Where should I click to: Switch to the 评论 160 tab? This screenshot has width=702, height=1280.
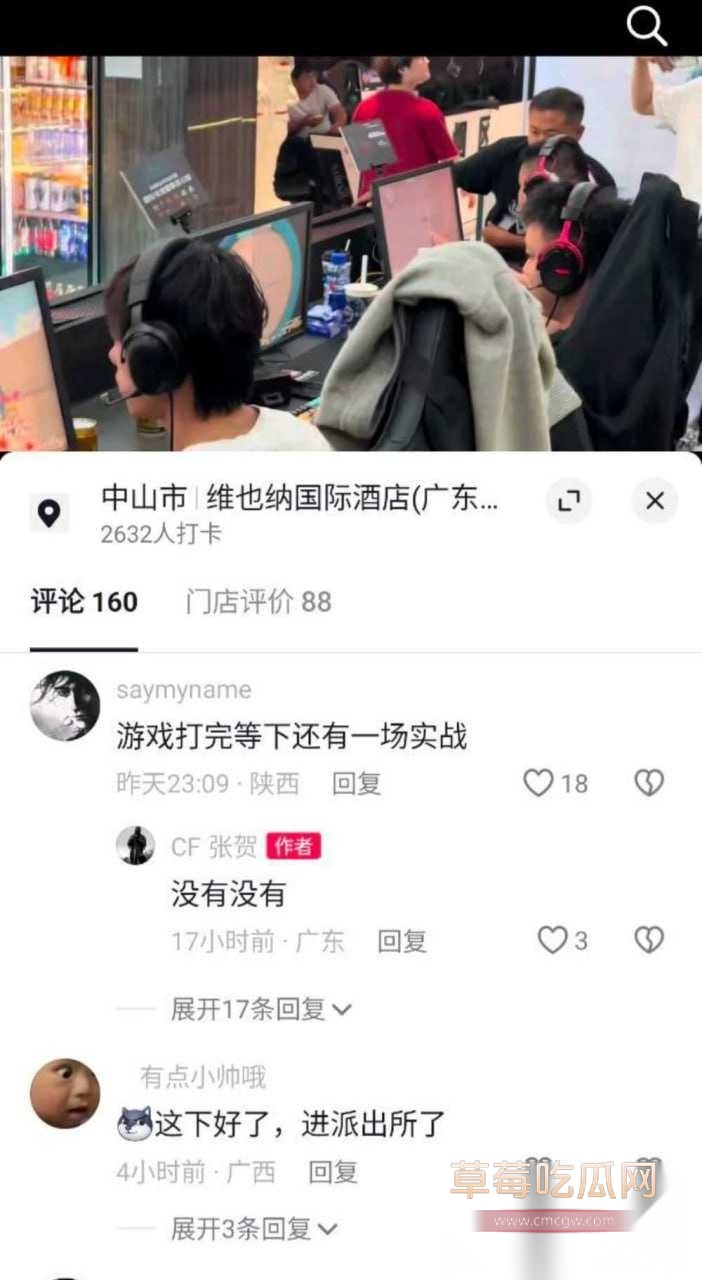[x=84, y=602]
